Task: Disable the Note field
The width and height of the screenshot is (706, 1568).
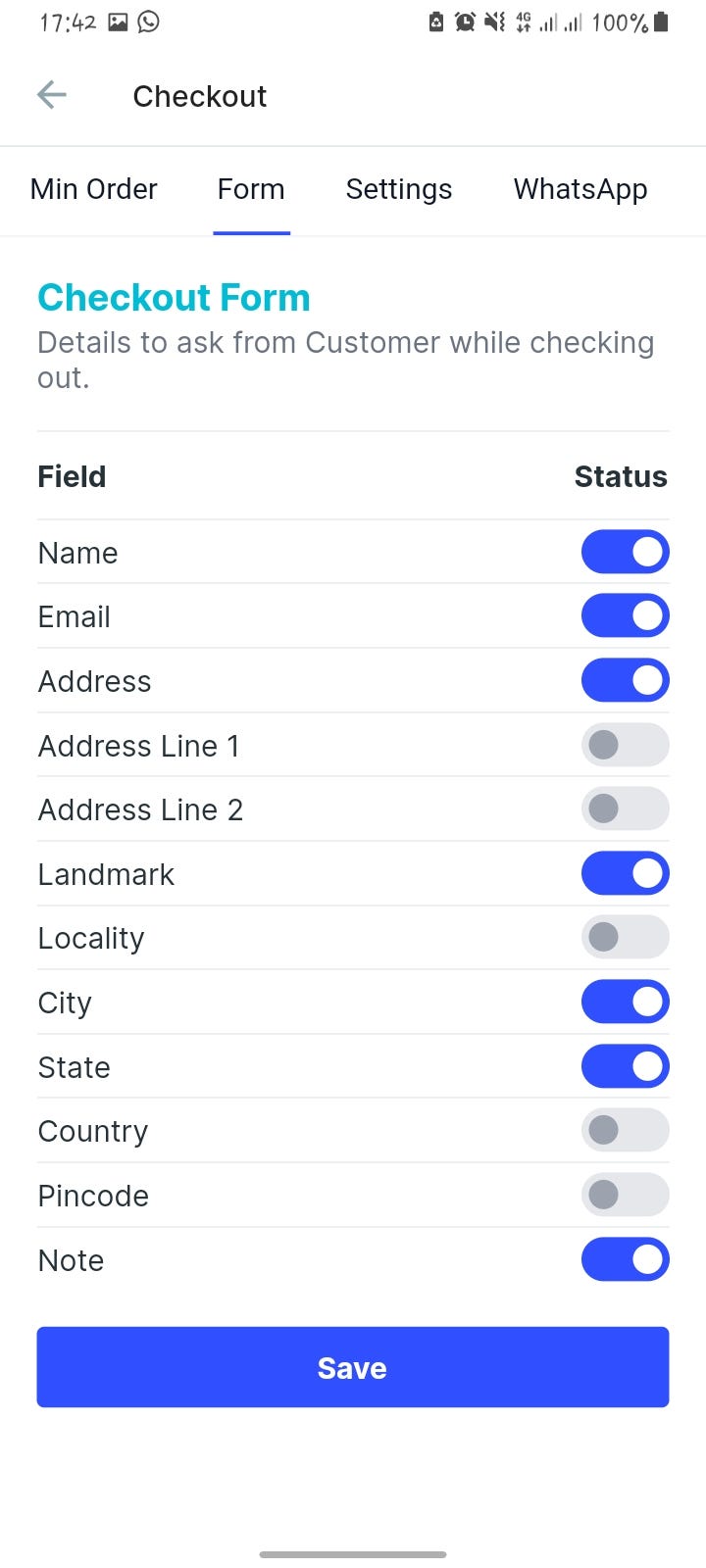Action: 626,1259
